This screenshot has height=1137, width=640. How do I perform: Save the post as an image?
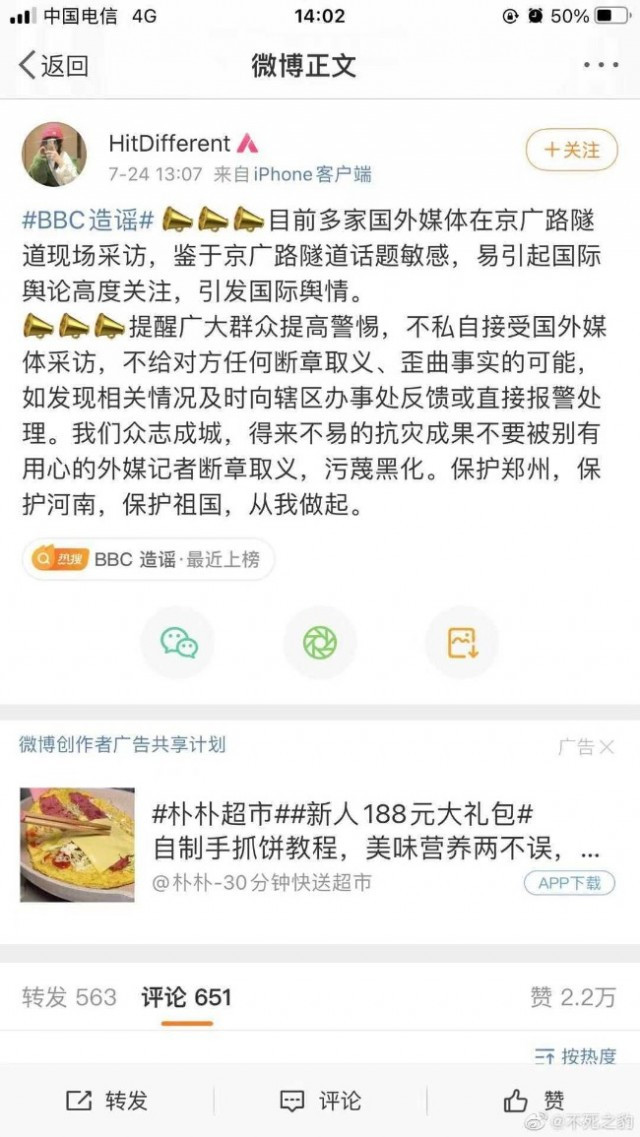[462, 642]
